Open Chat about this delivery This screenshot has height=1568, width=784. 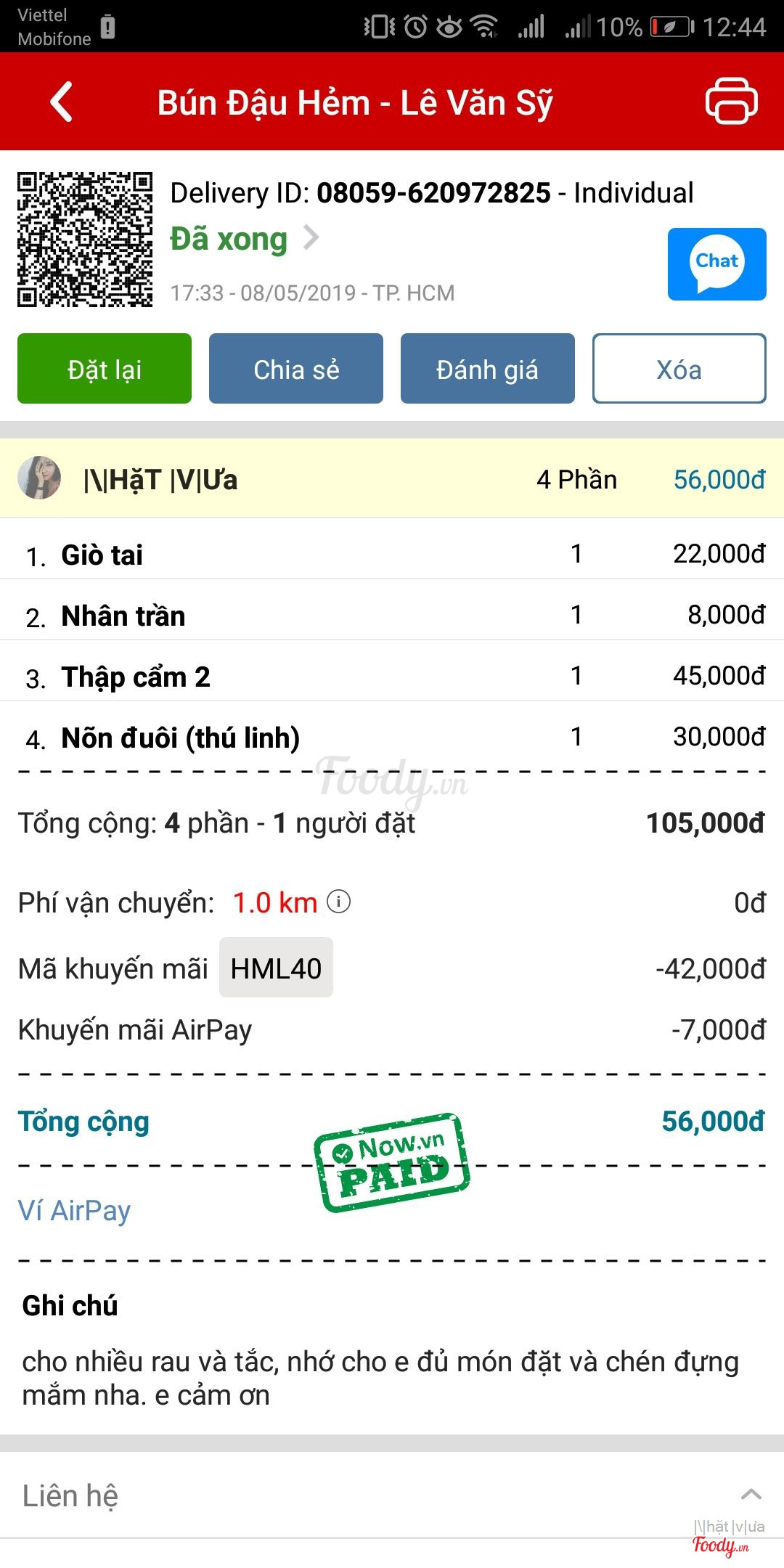pos(716,264)
